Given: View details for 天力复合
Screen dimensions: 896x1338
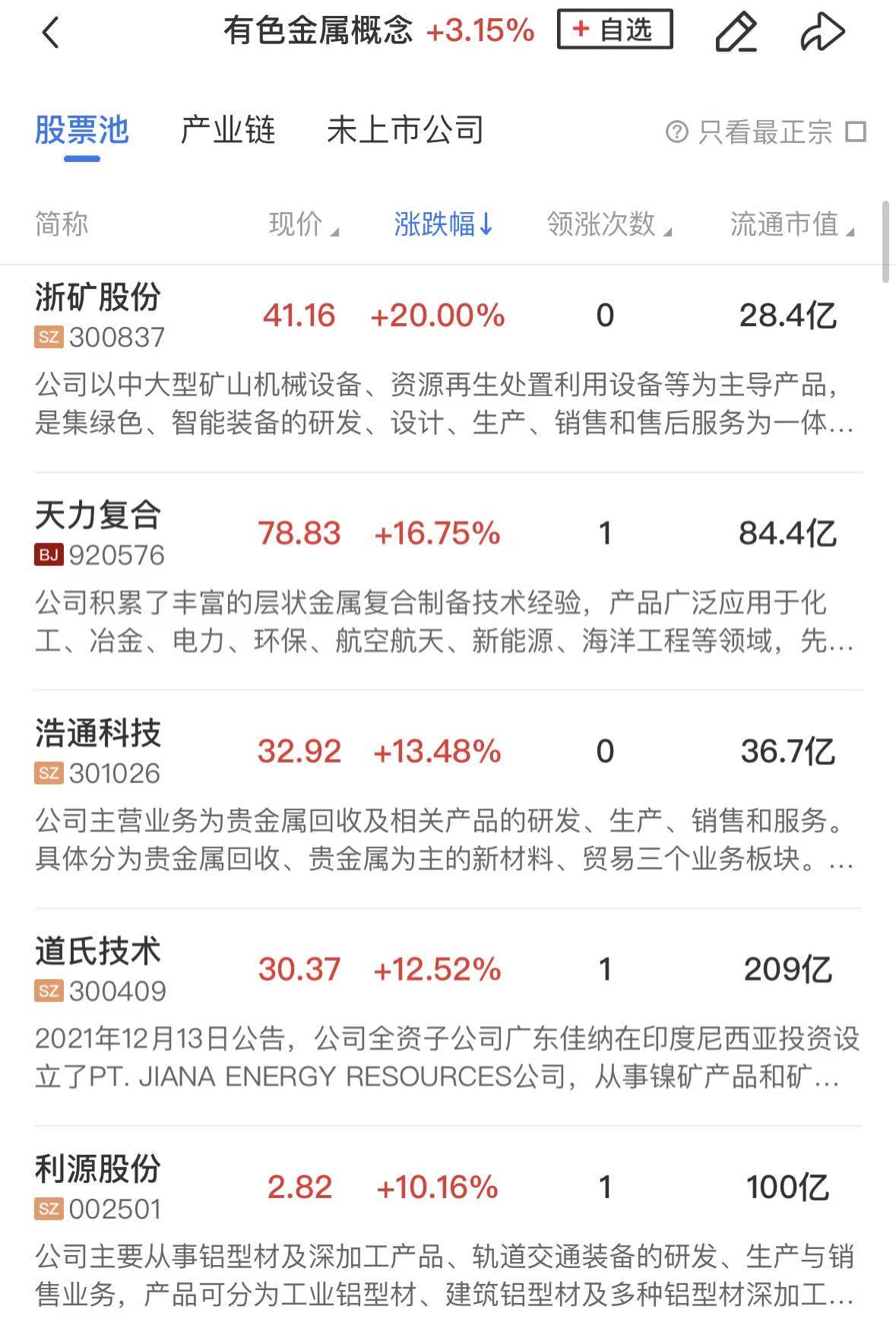Looking at the screenshot, I should tap(97, 516).
